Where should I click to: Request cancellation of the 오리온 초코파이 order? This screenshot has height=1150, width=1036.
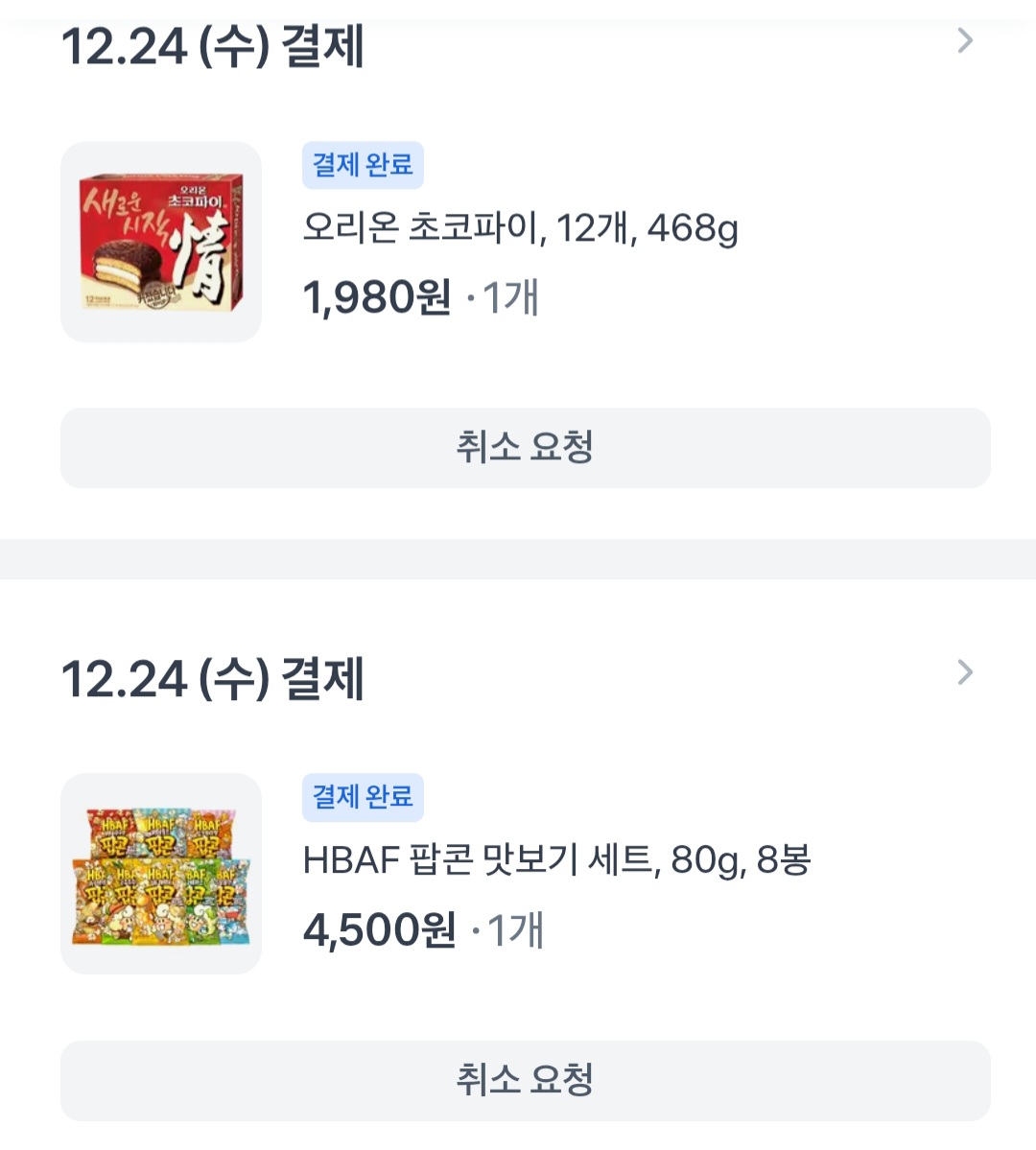[x=525, y=448]
